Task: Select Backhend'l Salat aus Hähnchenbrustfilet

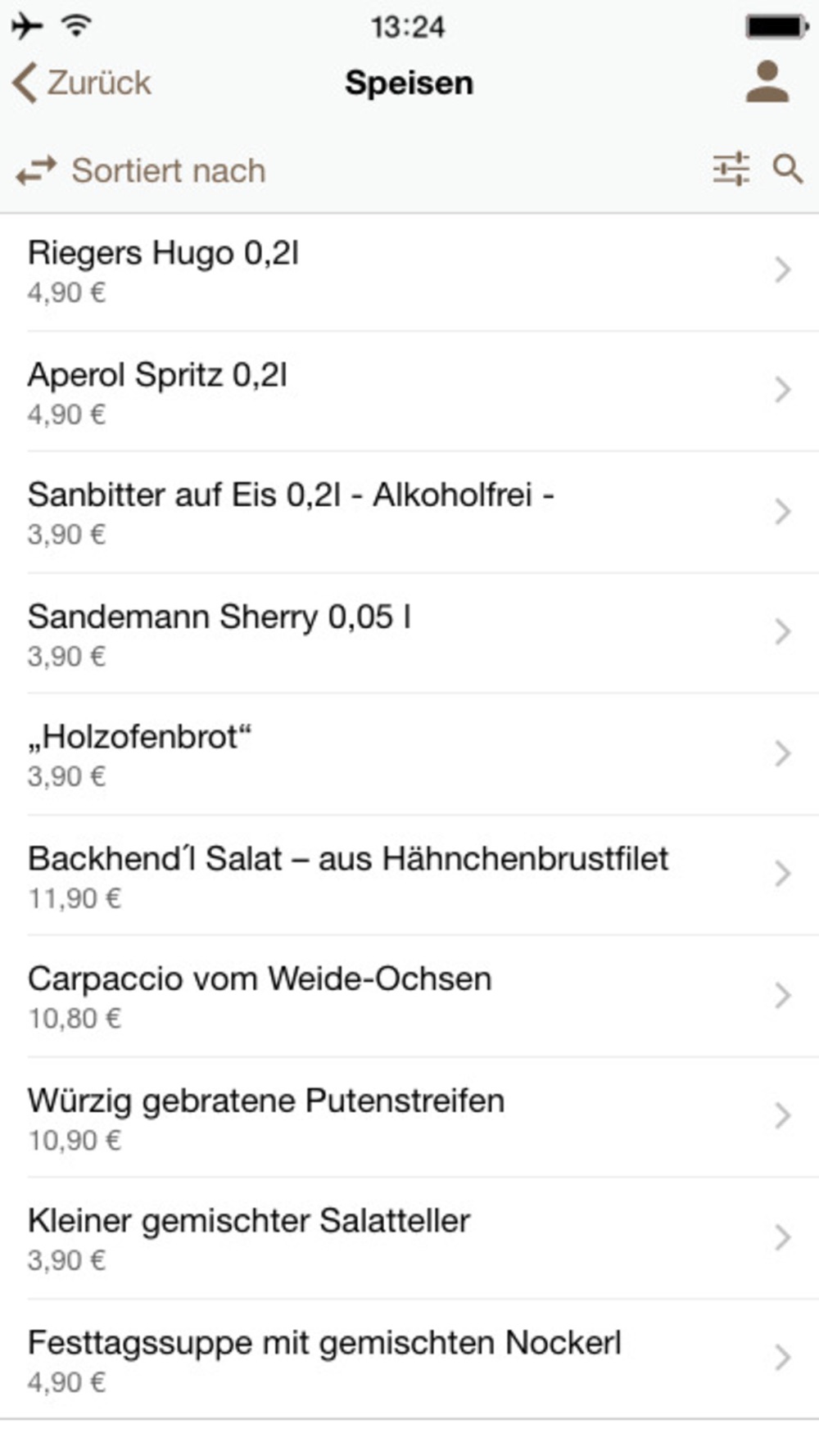Action: coord(409,875)
